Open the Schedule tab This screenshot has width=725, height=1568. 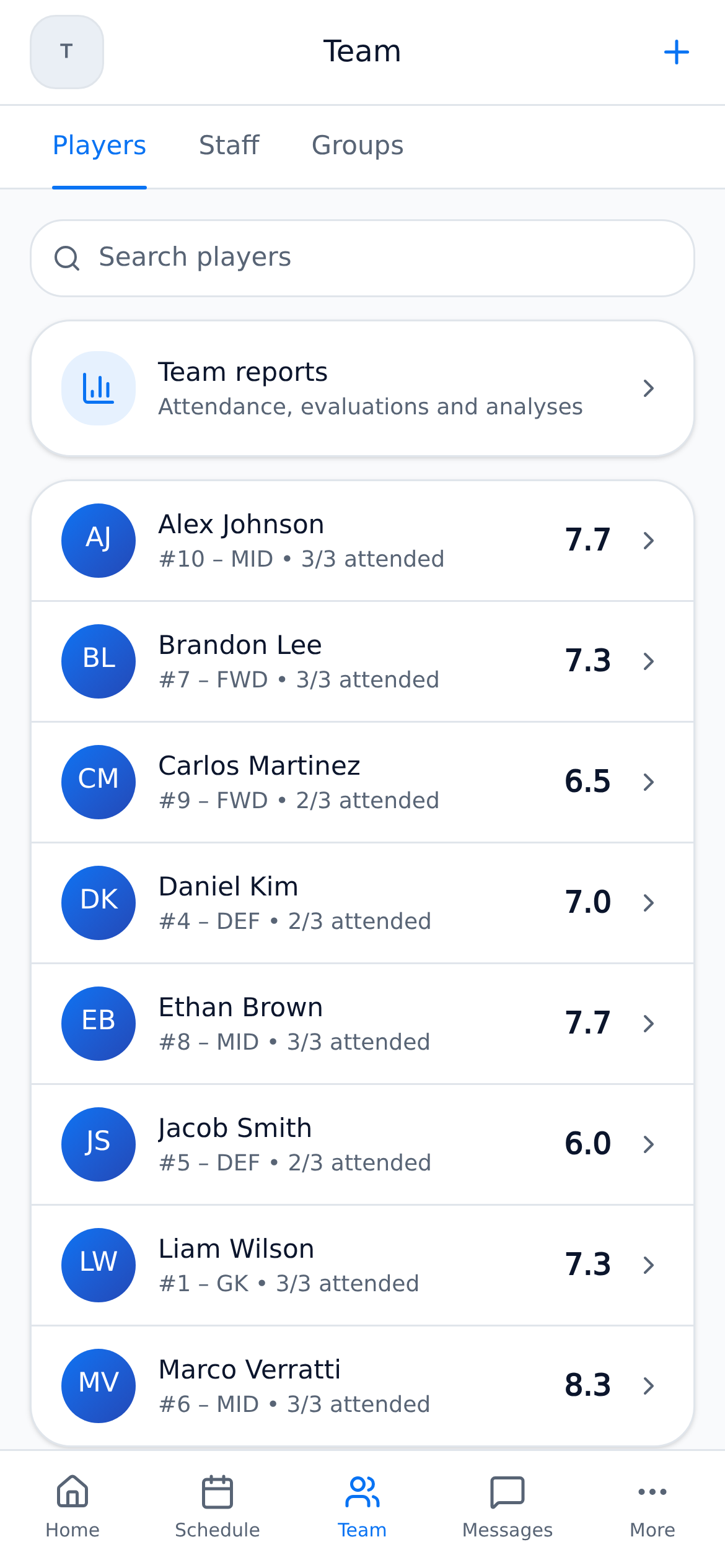click(217, 1507)
